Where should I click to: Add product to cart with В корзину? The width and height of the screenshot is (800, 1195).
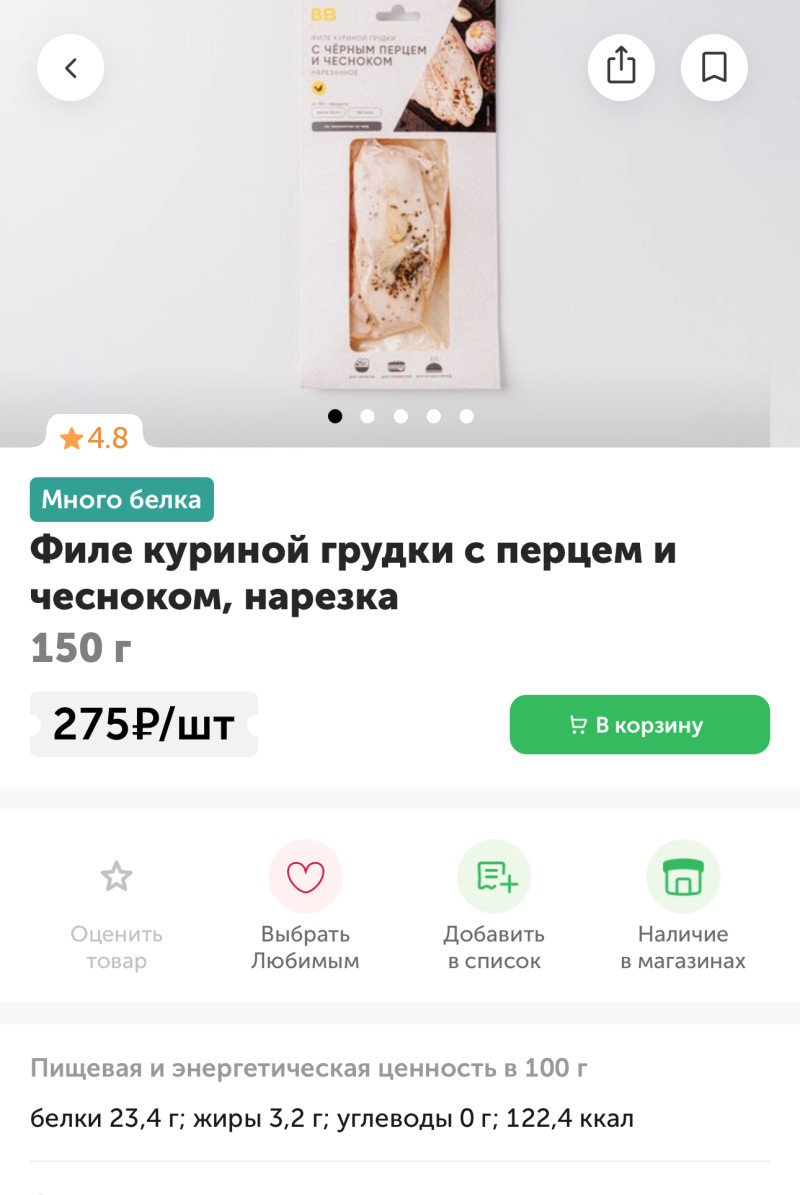click(x=639, y=725)
